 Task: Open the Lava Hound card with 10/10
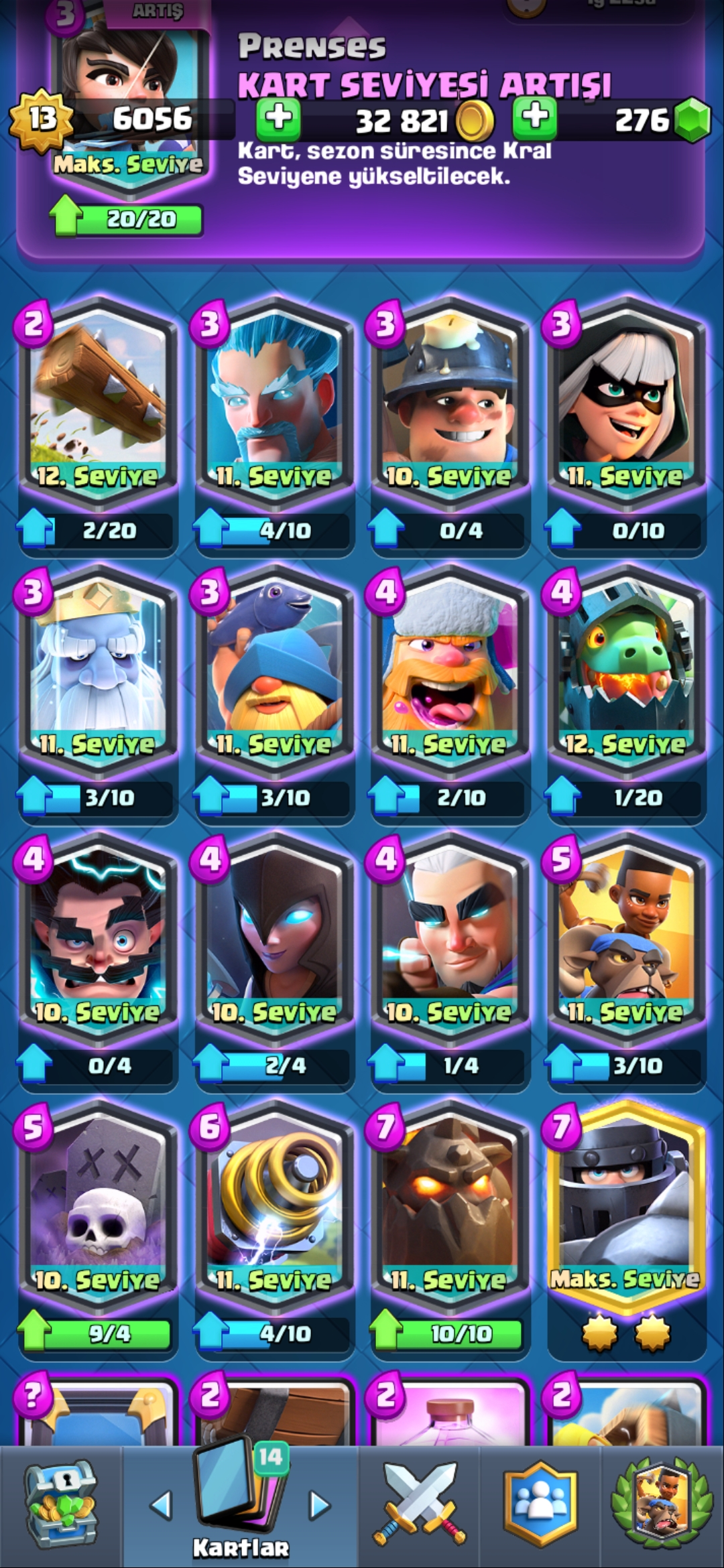tap(450, 1231)
